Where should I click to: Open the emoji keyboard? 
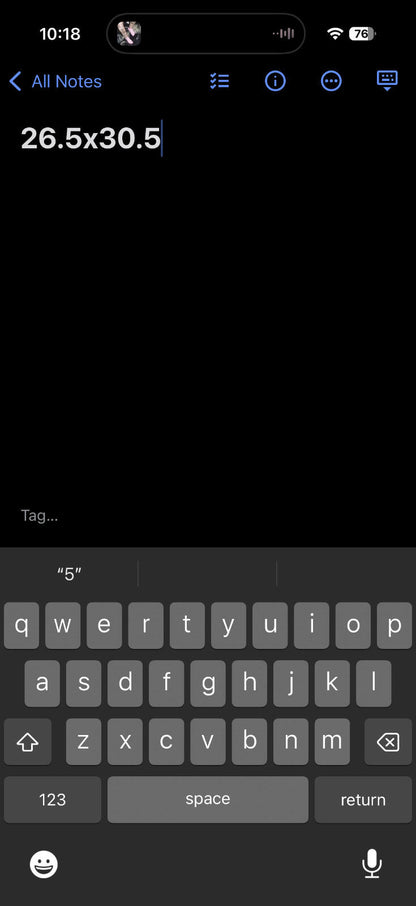tap(44, 865)
